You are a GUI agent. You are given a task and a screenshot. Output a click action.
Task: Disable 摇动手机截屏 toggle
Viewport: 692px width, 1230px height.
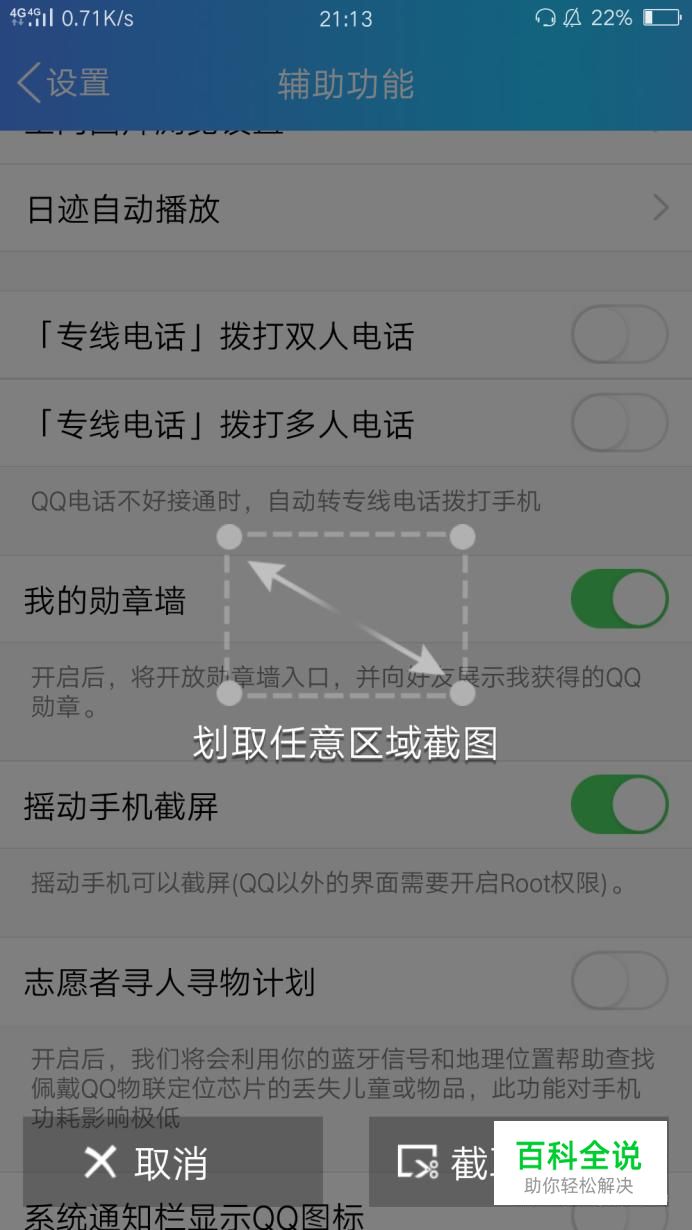pos(619,805)
